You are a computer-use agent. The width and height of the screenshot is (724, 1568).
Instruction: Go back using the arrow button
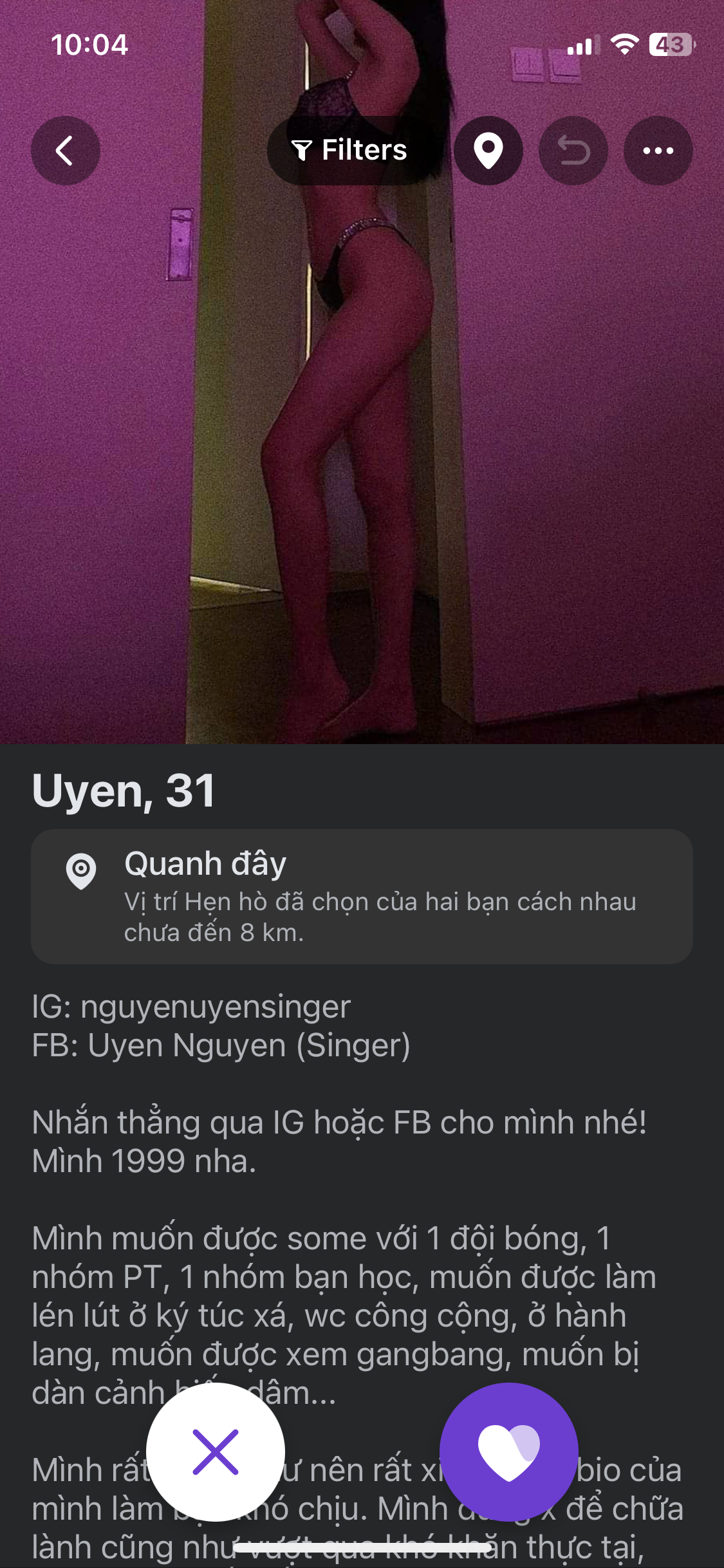[65, 151]
